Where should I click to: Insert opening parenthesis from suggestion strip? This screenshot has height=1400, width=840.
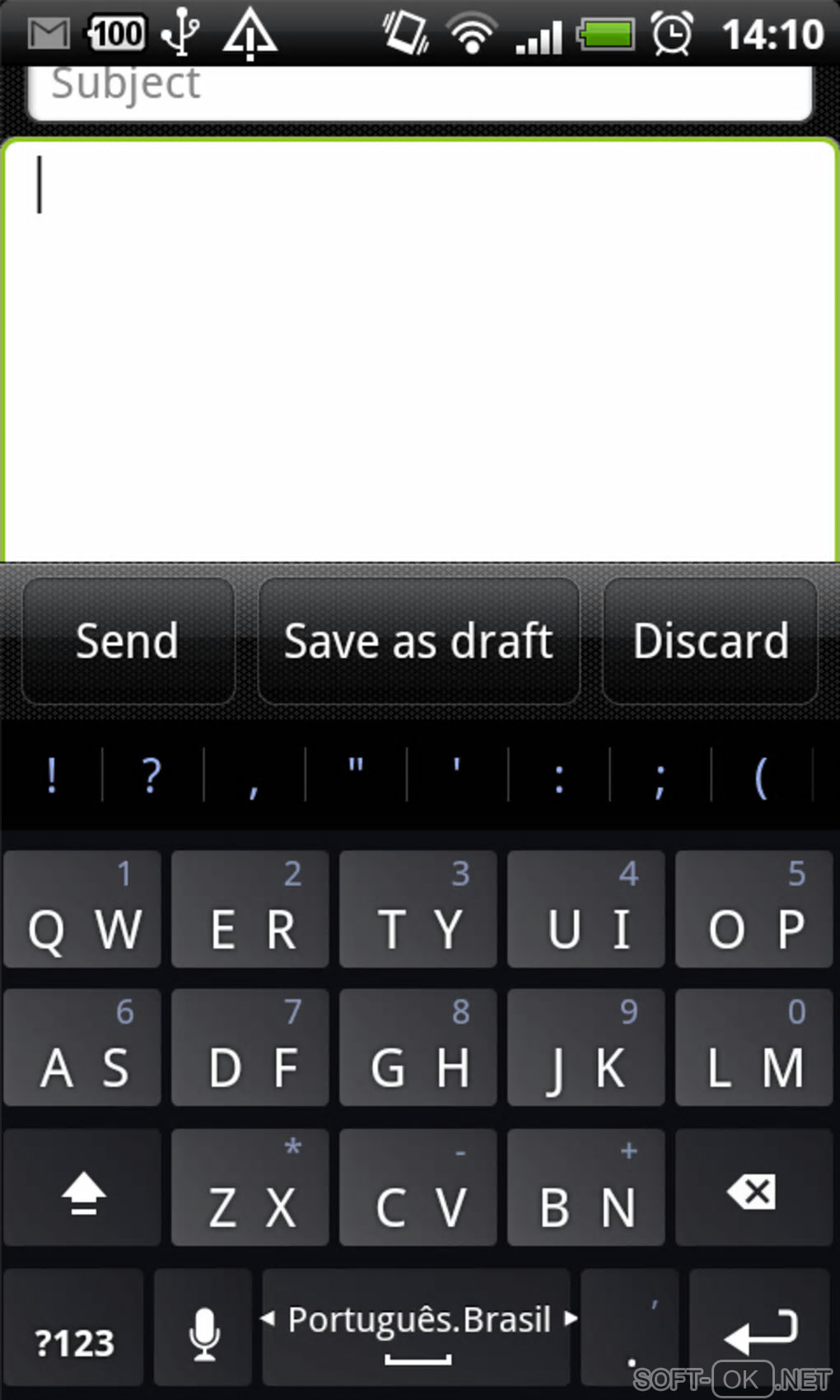pyautogui.click(x=761, y=775)
